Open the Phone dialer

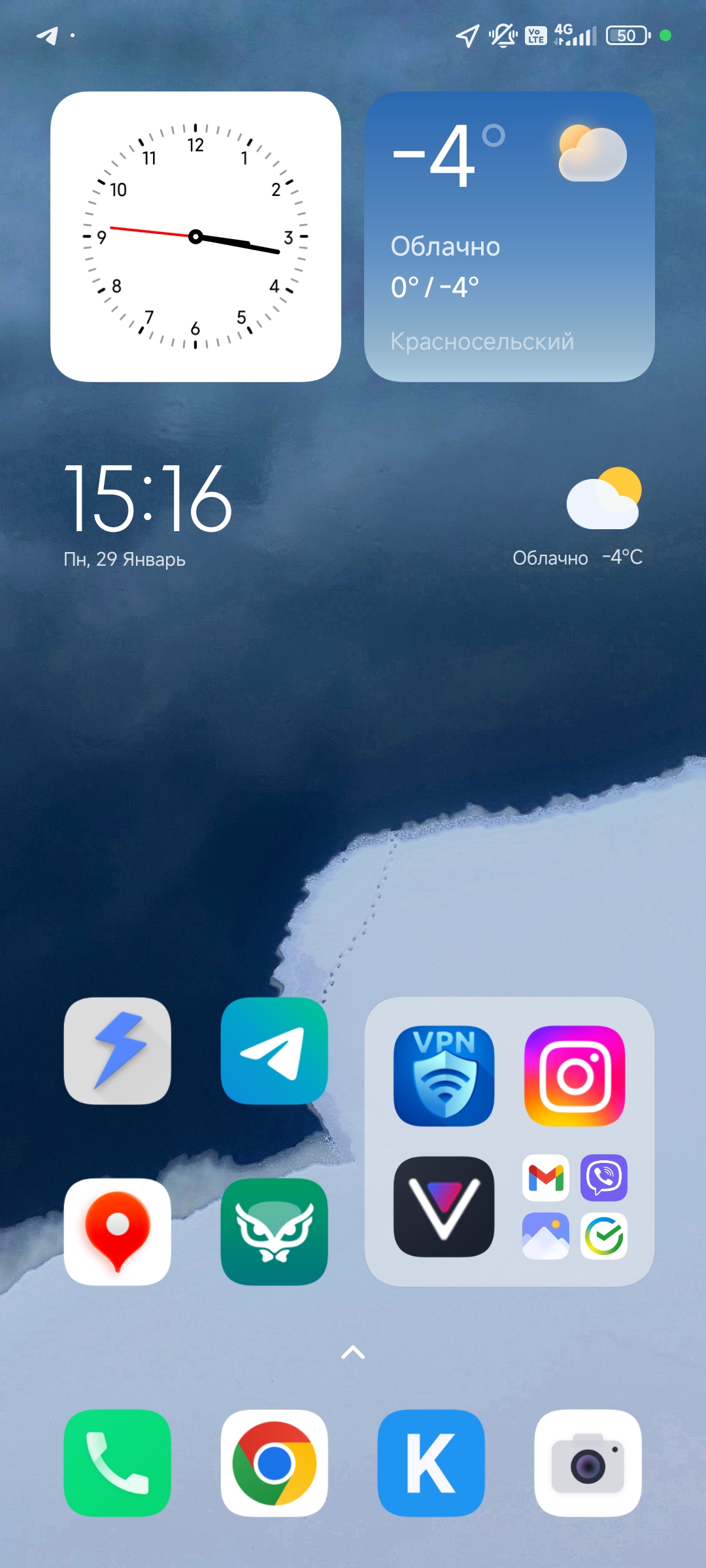point(118,1463)
